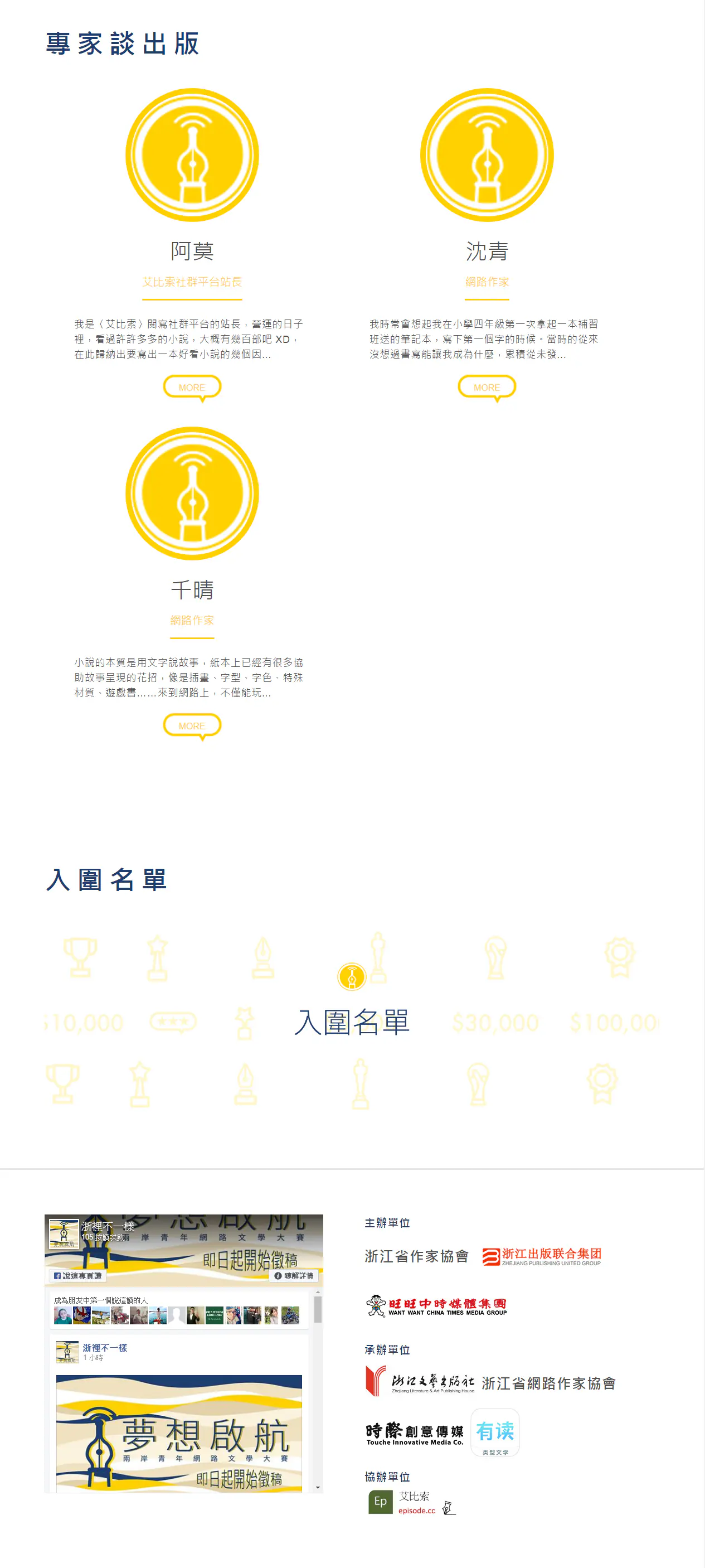Visit the 浙江出版联合集团 sponsor logo

(541, 1256)
